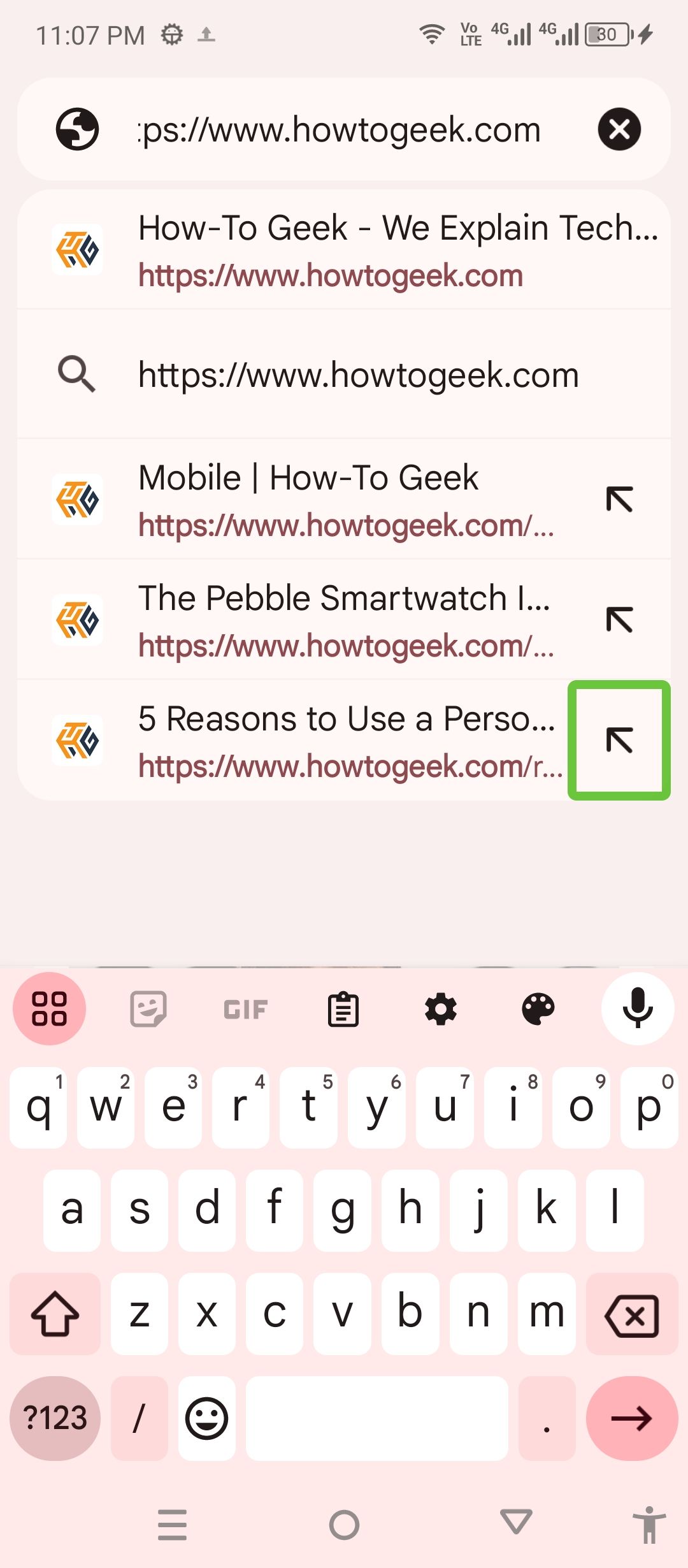Open the emoji keyboard
This screenshot has width=688, height=1568.
tap(206, 1418)
